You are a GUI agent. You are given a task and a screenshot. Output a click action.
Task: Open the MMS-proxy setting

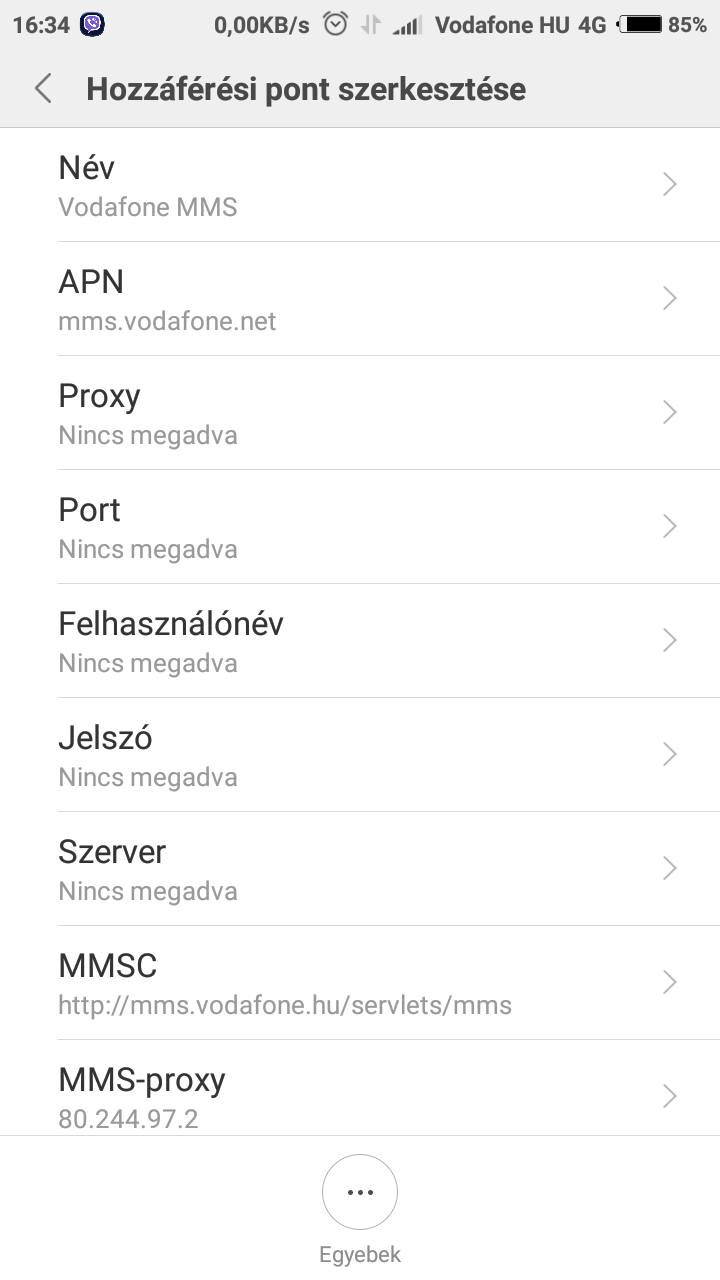360,1088
